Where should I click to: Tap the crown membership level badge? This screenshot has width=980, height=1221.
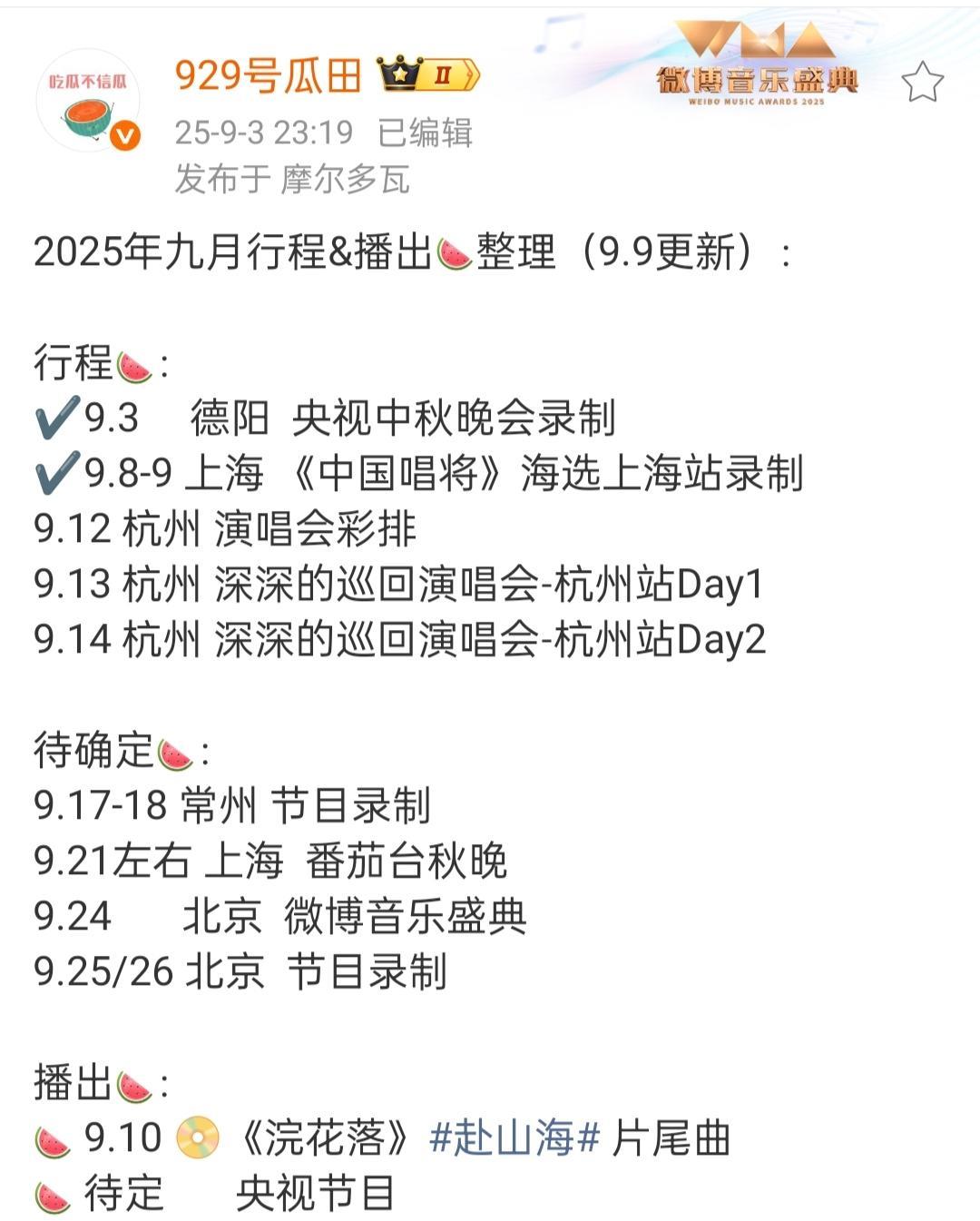428,74
